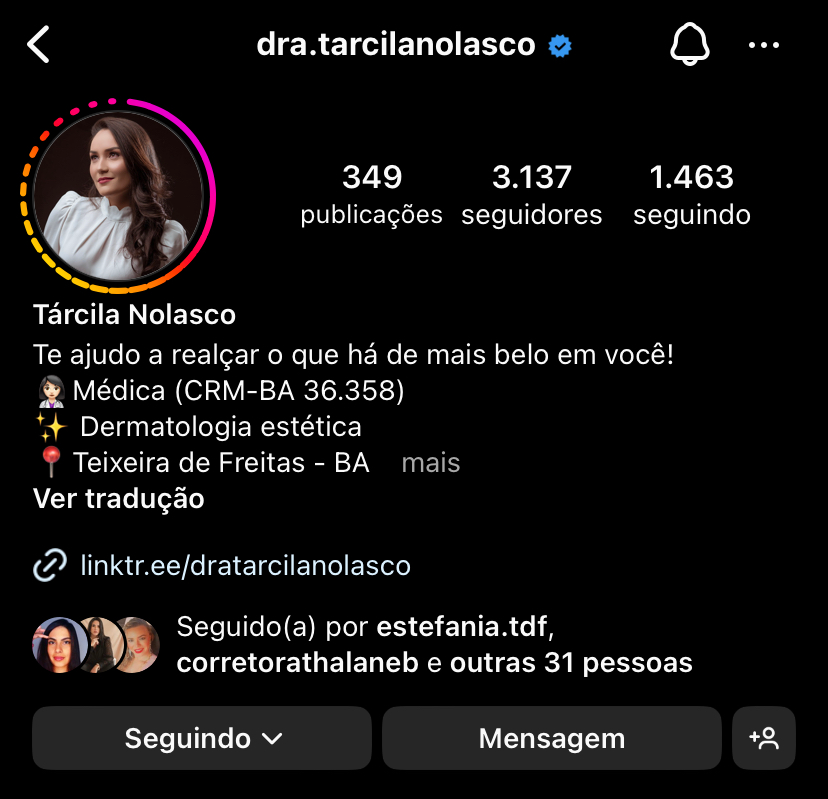The image size is (828, 799).
Task: View the 1.463 seguindo list
Action: pos(691,194)
